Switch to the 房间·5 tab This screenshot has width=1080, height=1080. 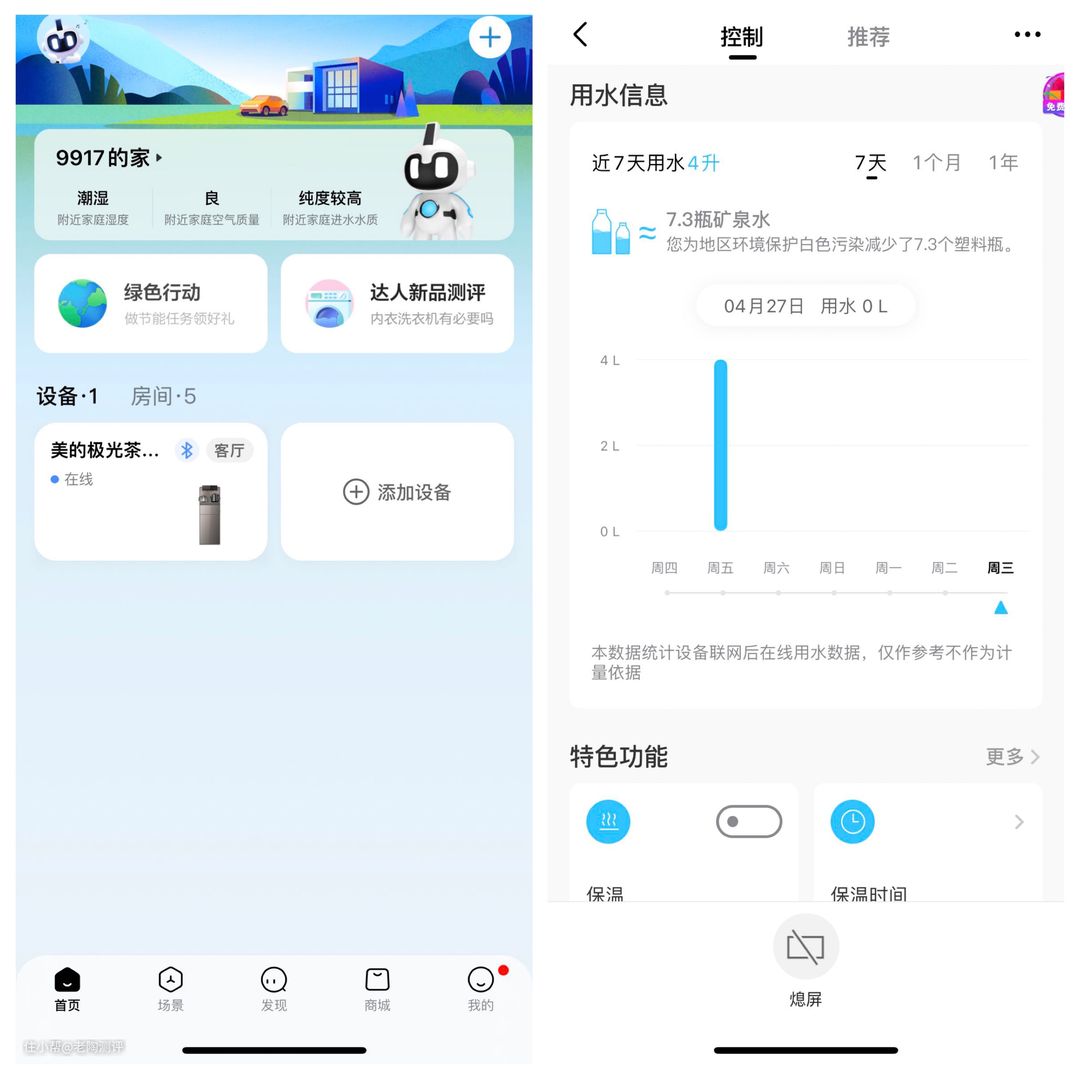tap(163, 397)
